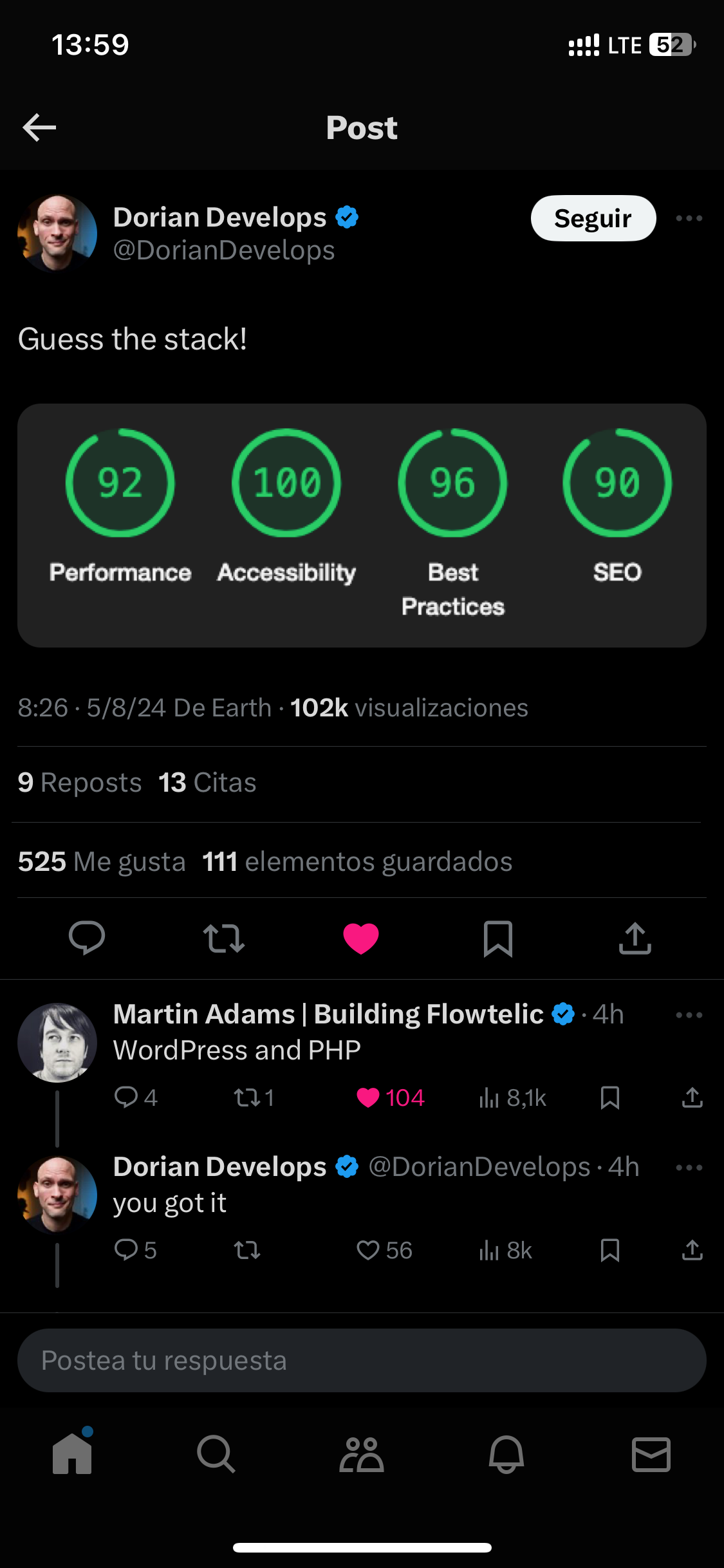724x1568 pixels.
Task: Open Postea tu respuesta field
Action: [362, 1360]
